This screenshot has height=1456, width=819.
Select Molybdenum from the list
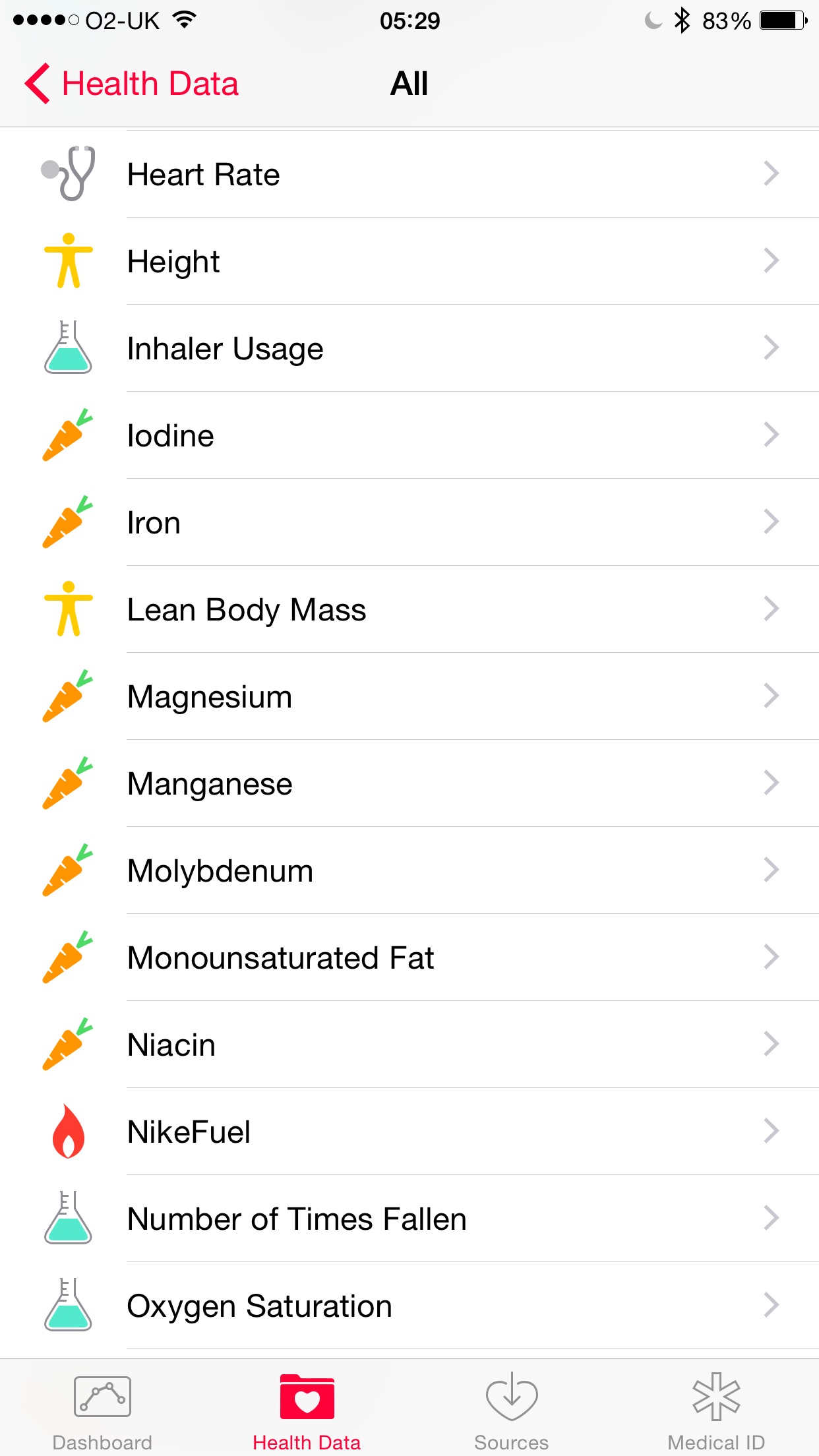[409, 870]
